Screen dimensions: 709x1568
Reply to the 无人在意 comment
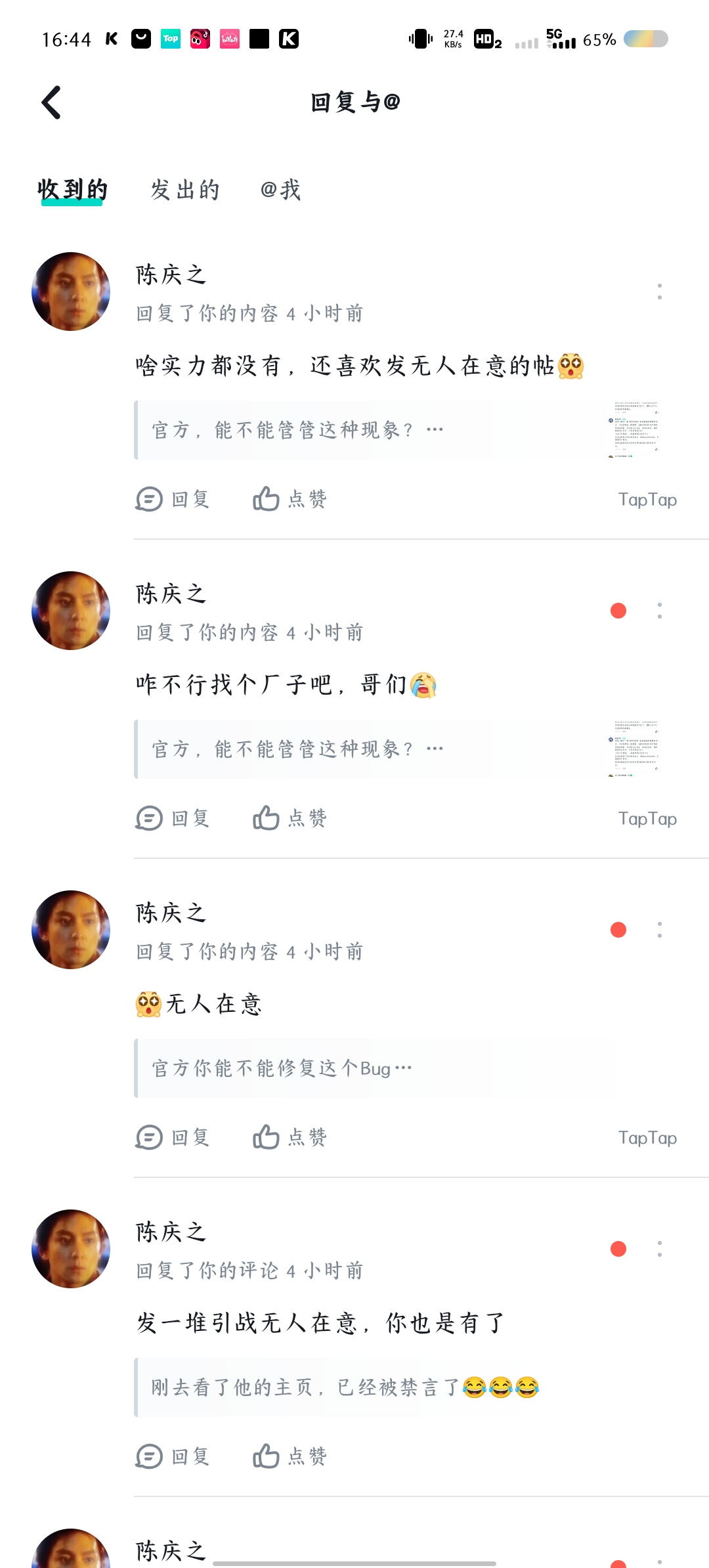173,1137
